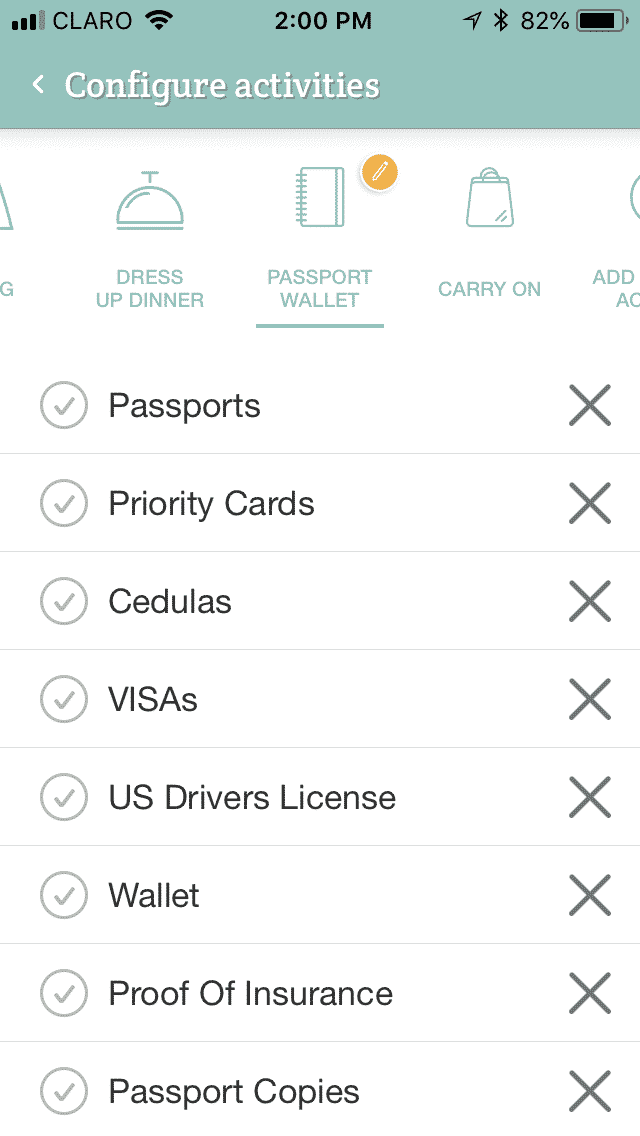Toggle the Passports checkmark
Viewport: 640px width, 1136px height.
(x=64, y=405)
